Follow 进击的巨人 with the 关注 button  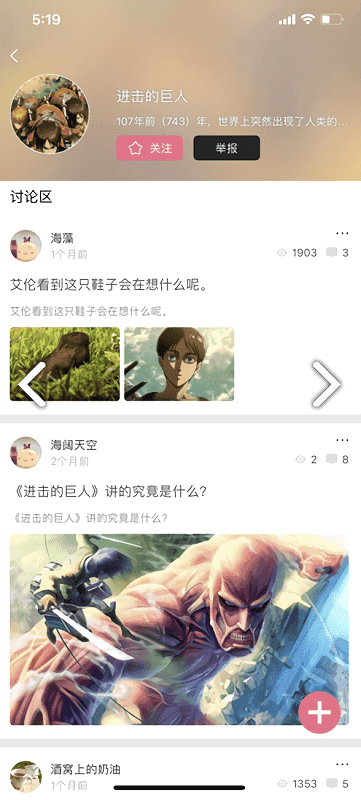click(149, 148)
